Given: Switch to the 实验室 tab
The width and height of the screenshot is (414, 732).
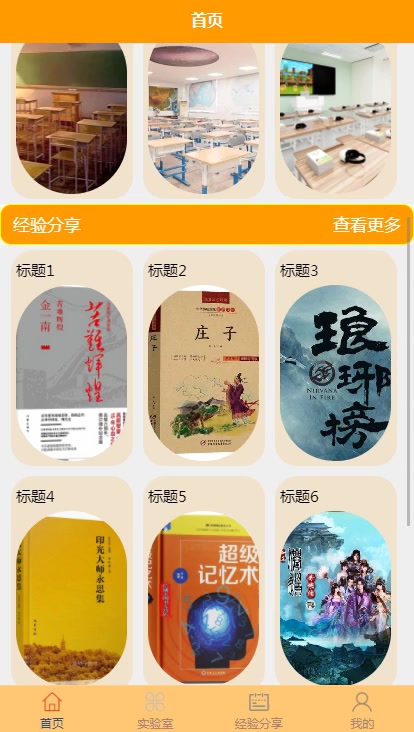Looking at the screenshot, I should (155, 710).
